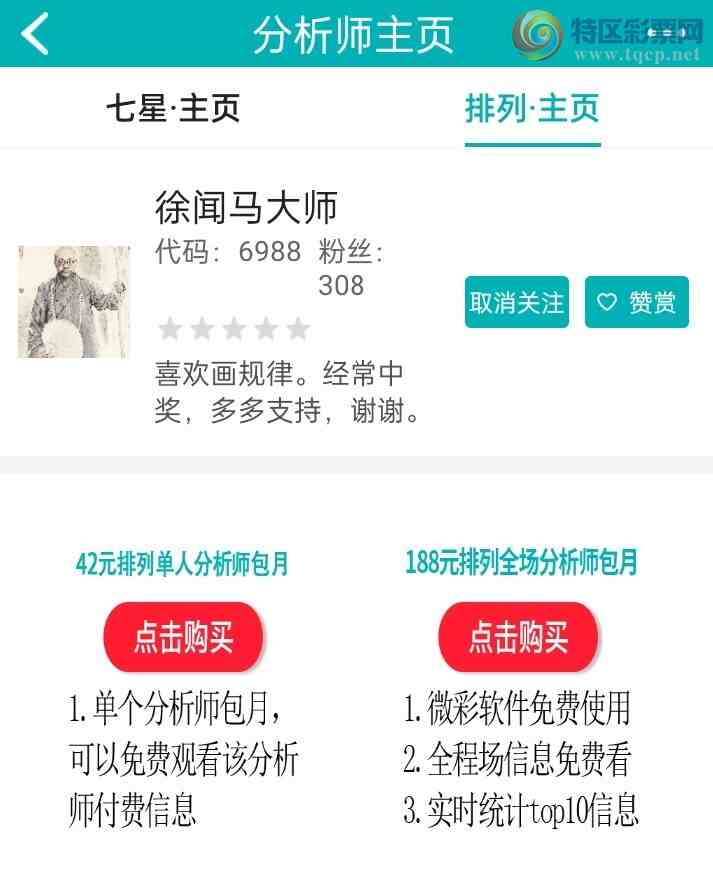Tap 取消关注 to unfollow this analyst
The height and width of the screenshot is (879, 713).
pyautogui.click(x=516, y=302)
